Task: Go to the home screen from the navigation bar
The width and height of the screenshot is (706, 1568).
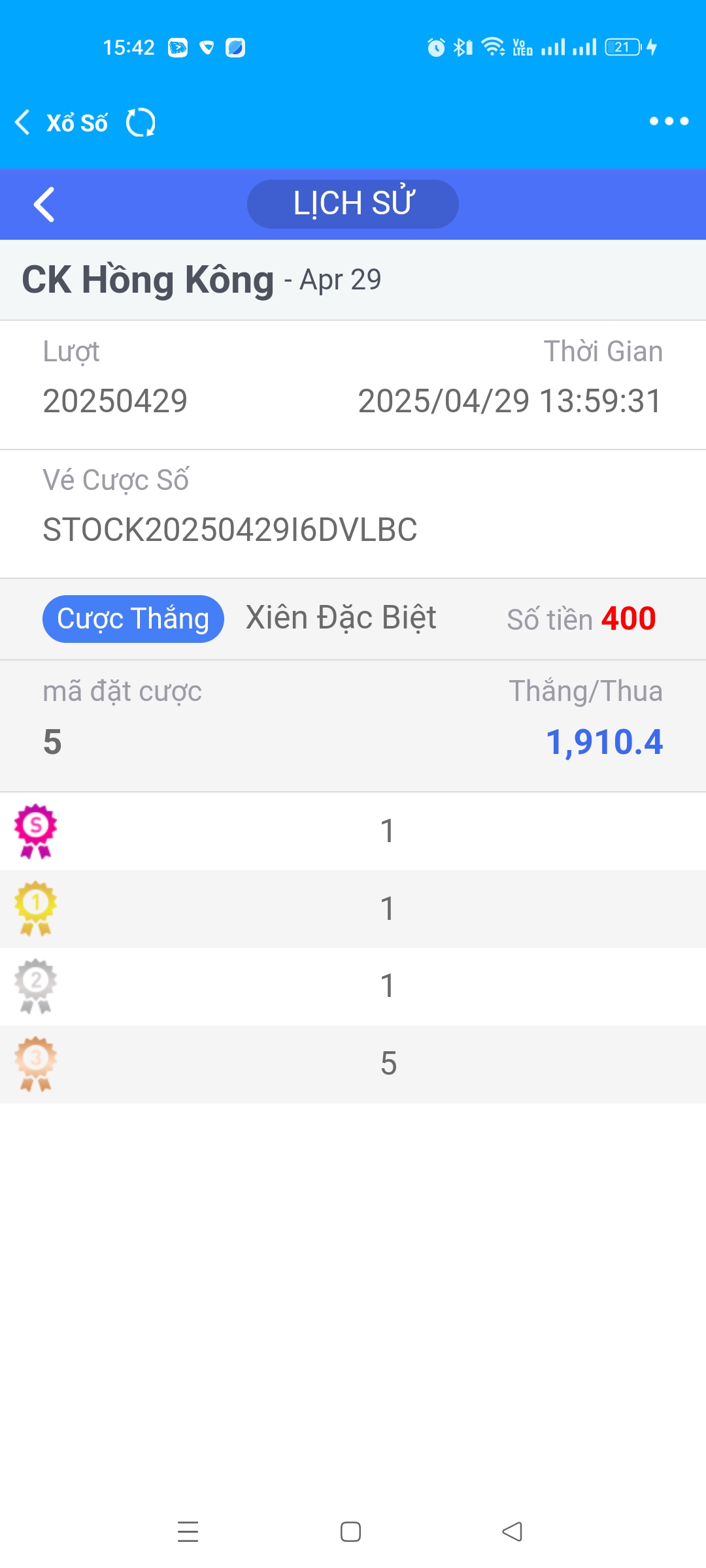Action: [x=351, y=1531]
